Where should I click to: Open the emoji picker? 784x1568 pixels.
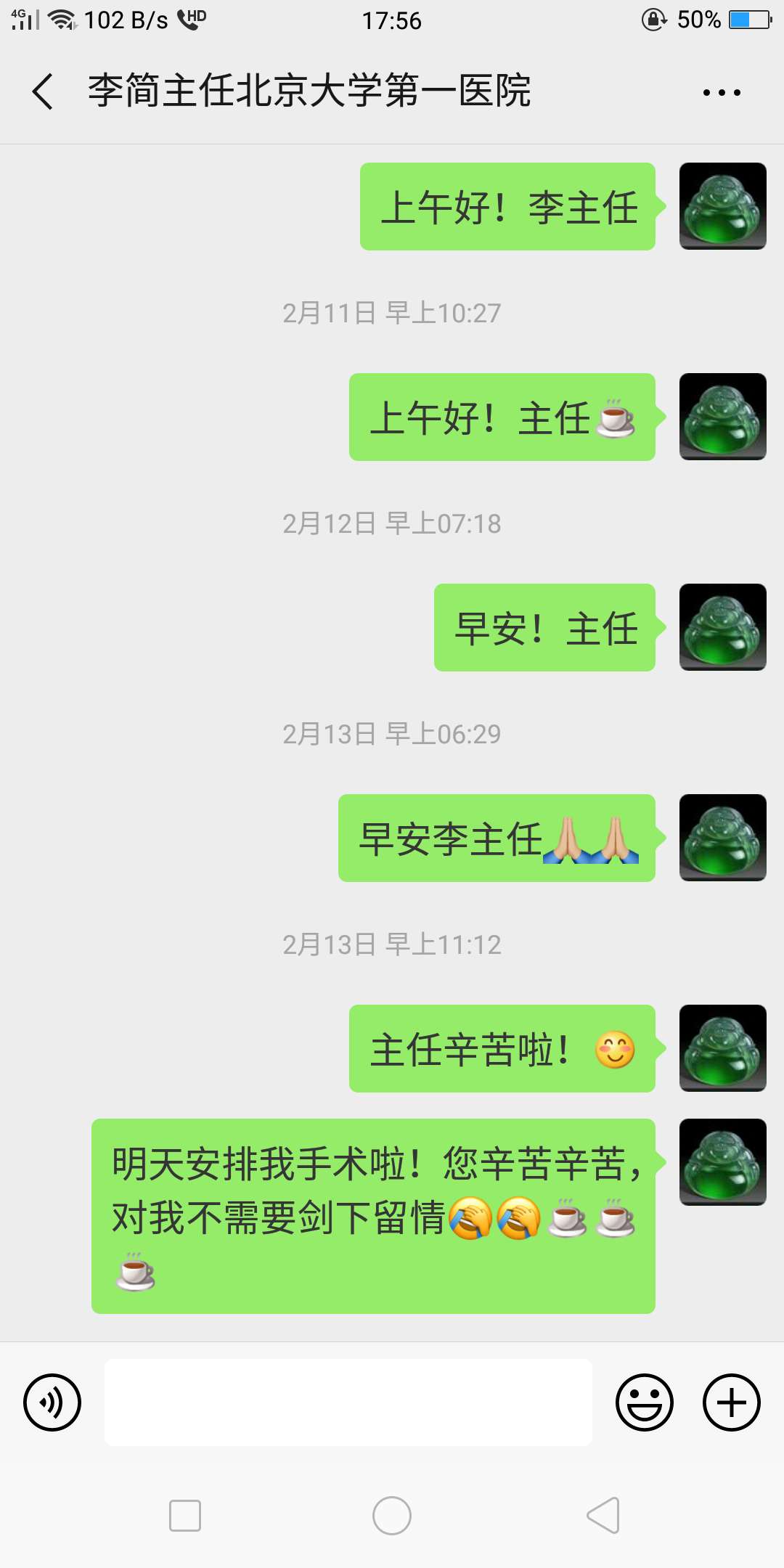[x=645, y=1402]
